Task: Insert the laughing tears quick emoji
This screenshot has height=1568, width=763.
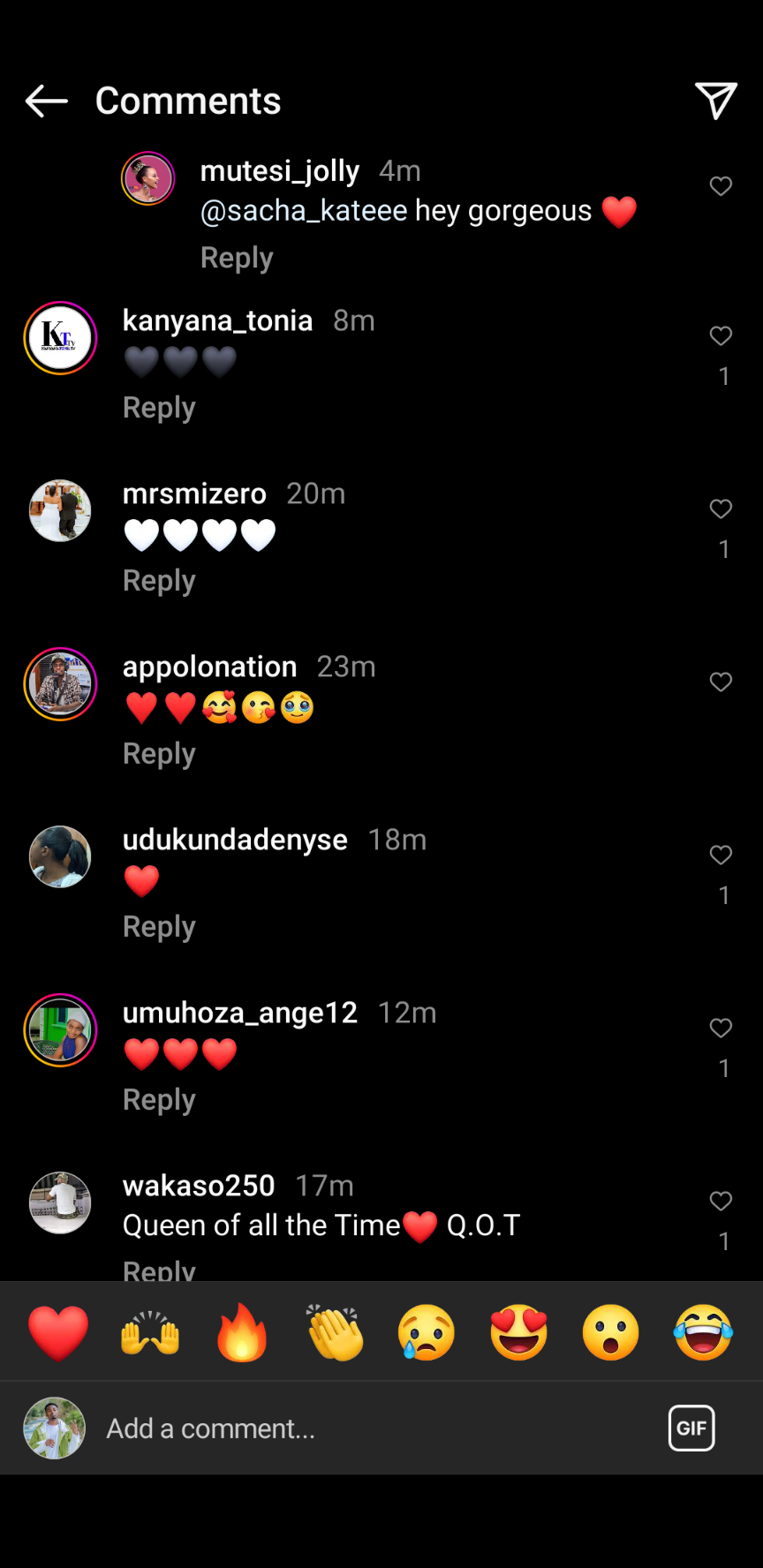Action: 703,1332
